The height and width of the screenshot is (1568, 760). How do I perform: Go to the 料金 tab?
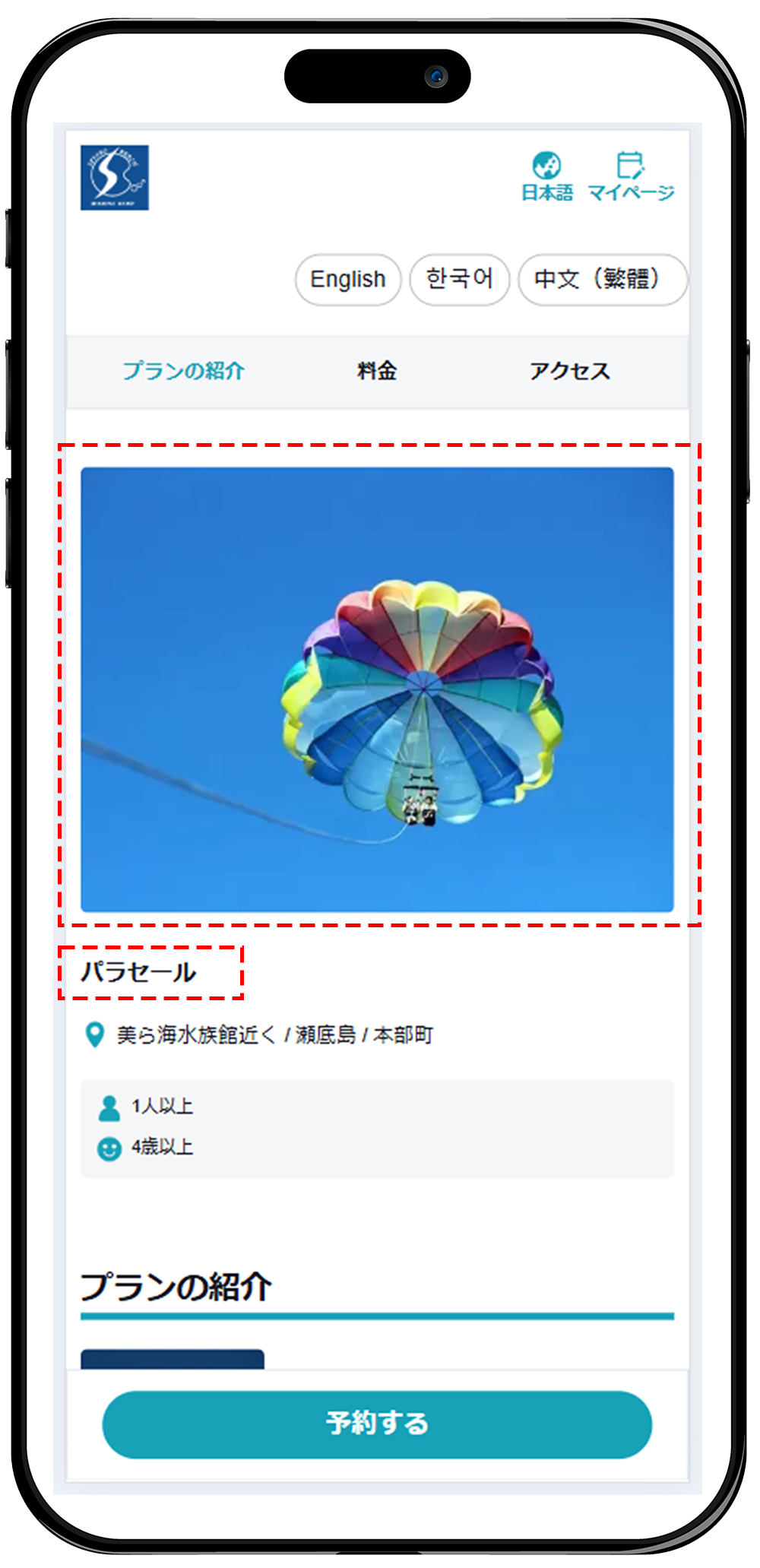377,372
